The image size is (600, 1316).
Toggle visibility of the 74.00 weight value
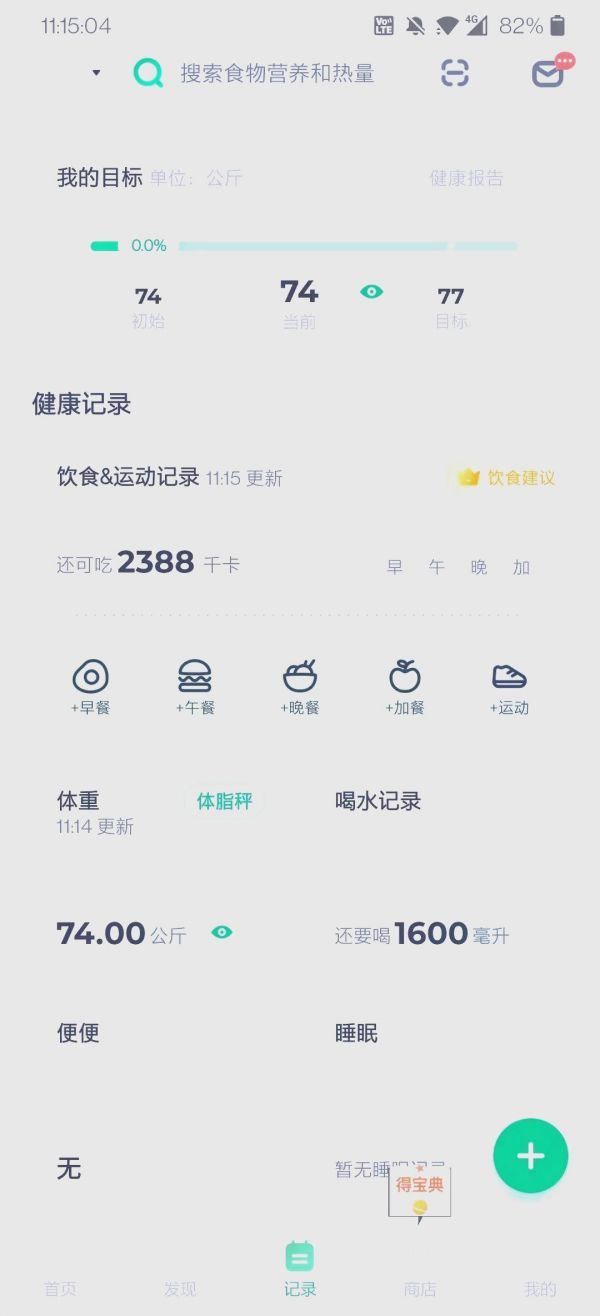[x=222, y=932]
